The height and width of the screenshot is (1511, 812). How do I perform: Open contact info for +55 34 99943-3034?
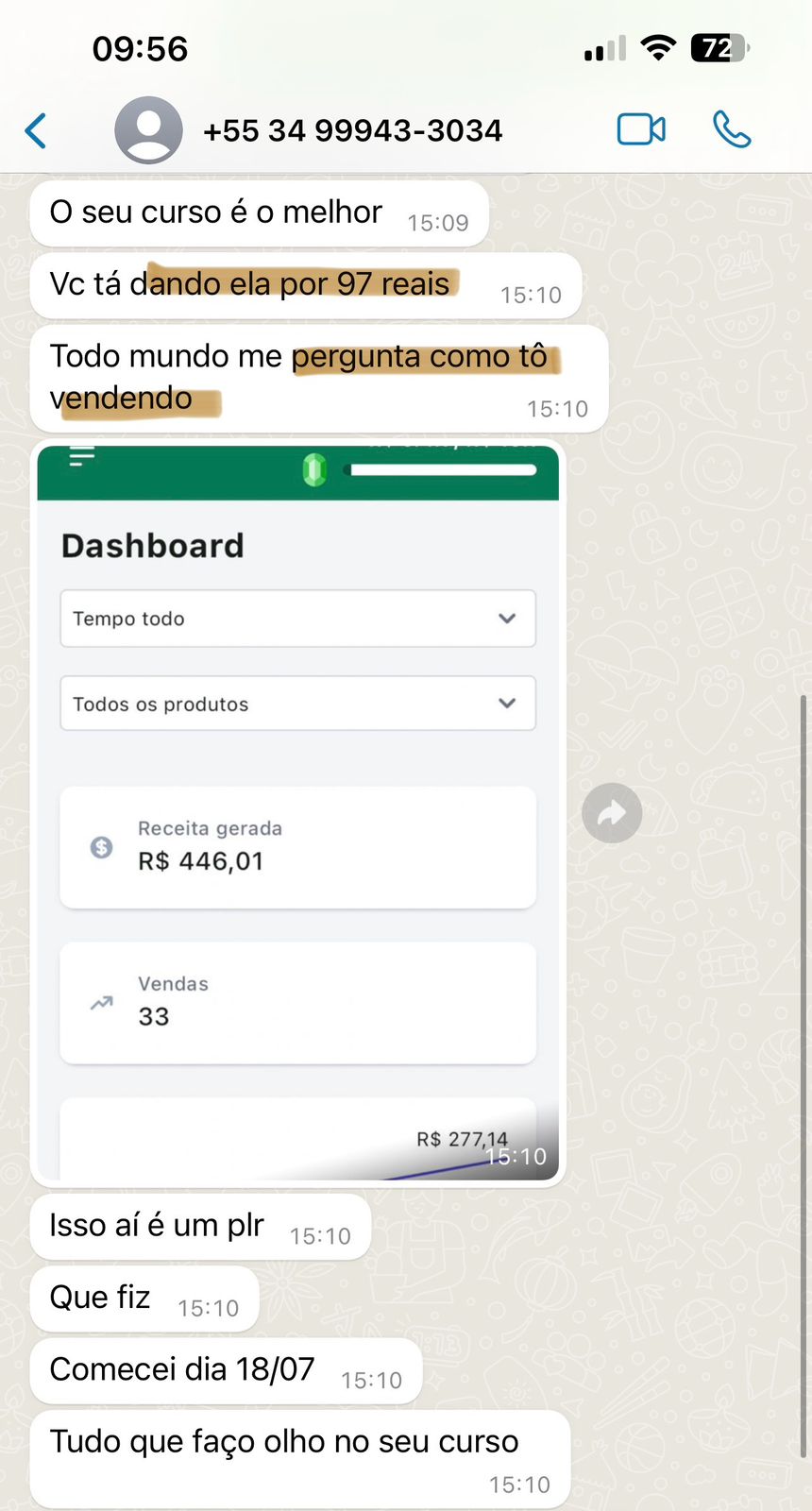tap(351, 130)
